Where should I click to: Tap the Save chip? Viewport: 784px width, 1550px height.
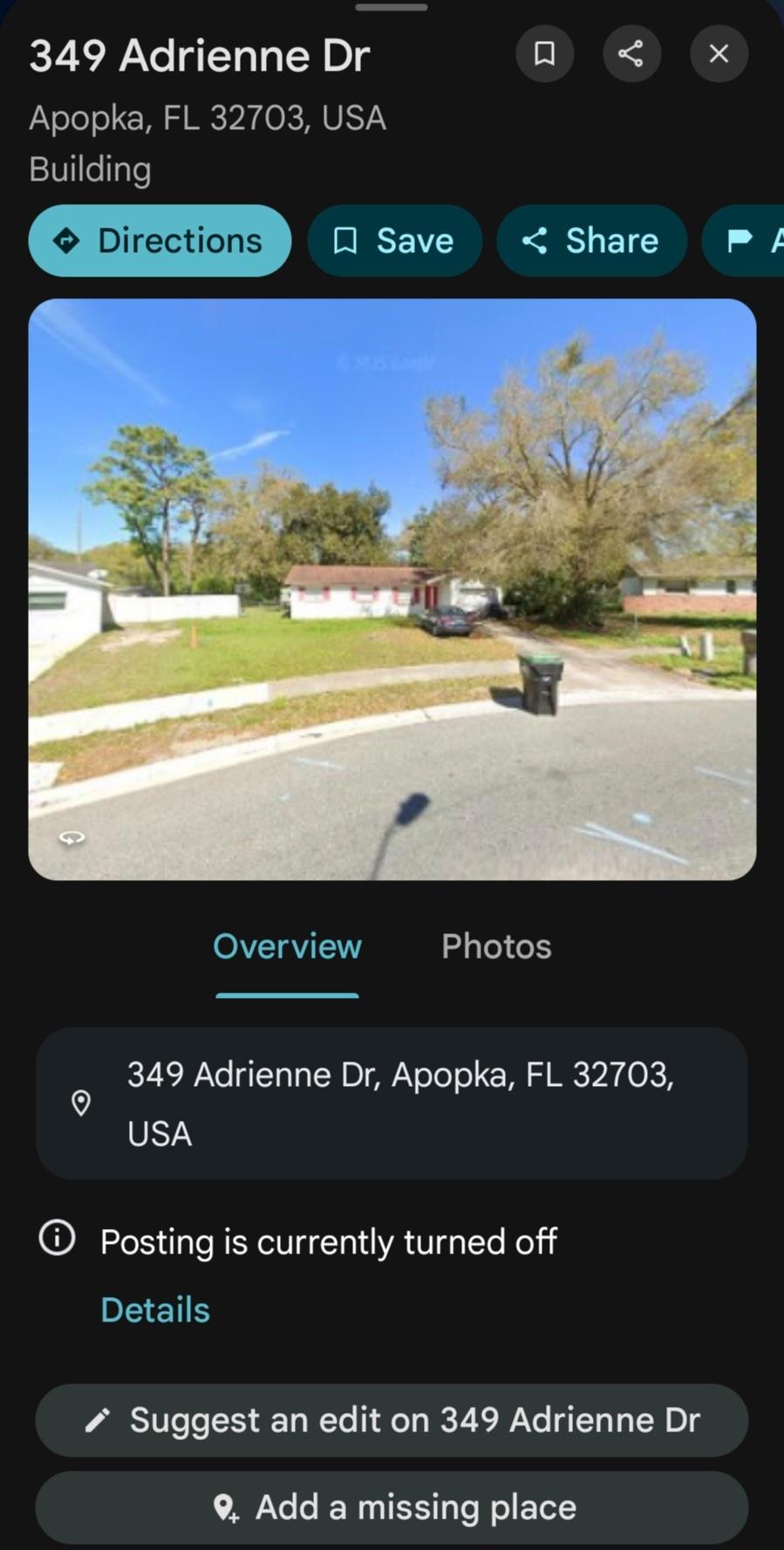point(394,241)
